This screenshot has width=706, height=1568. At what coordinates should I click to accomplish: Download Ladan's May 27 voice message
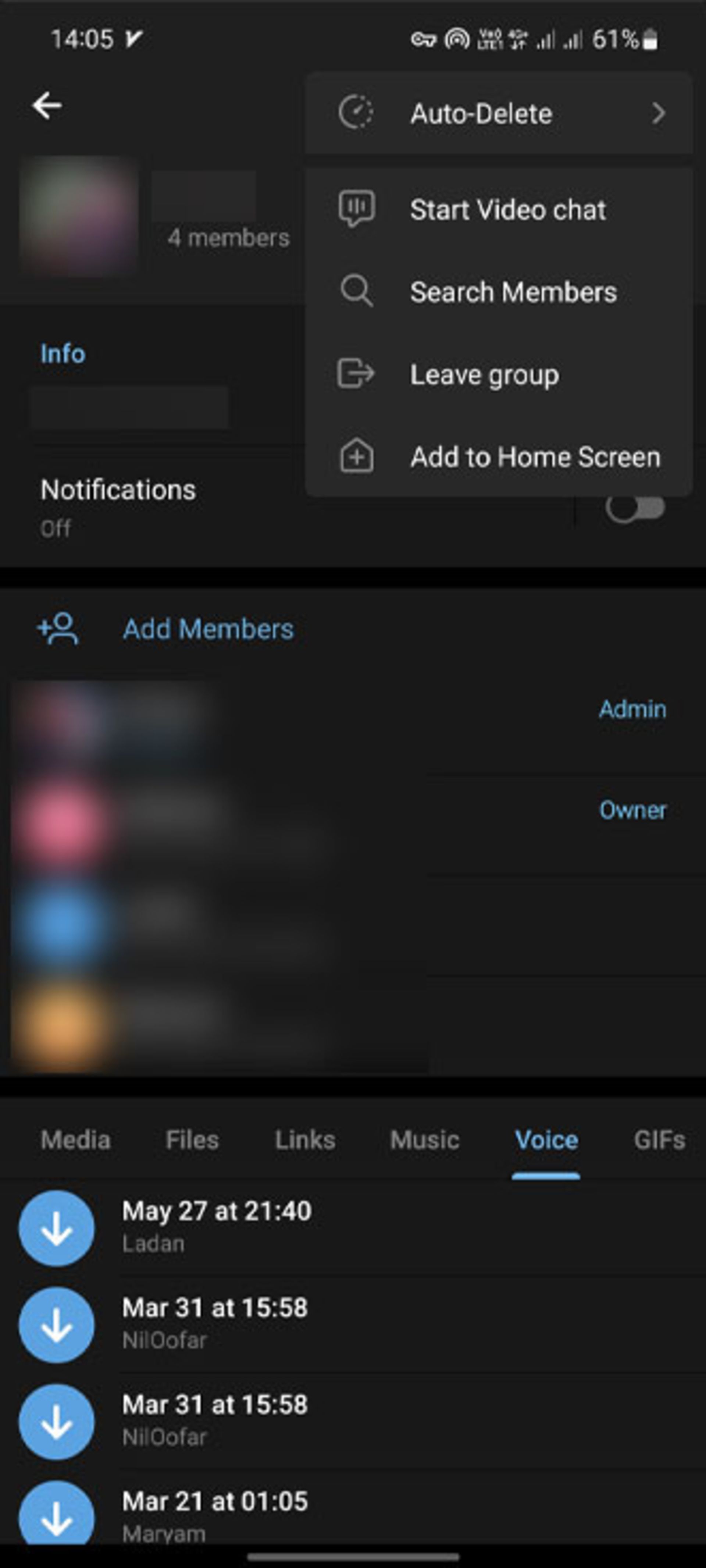[x=57, y=1228]
